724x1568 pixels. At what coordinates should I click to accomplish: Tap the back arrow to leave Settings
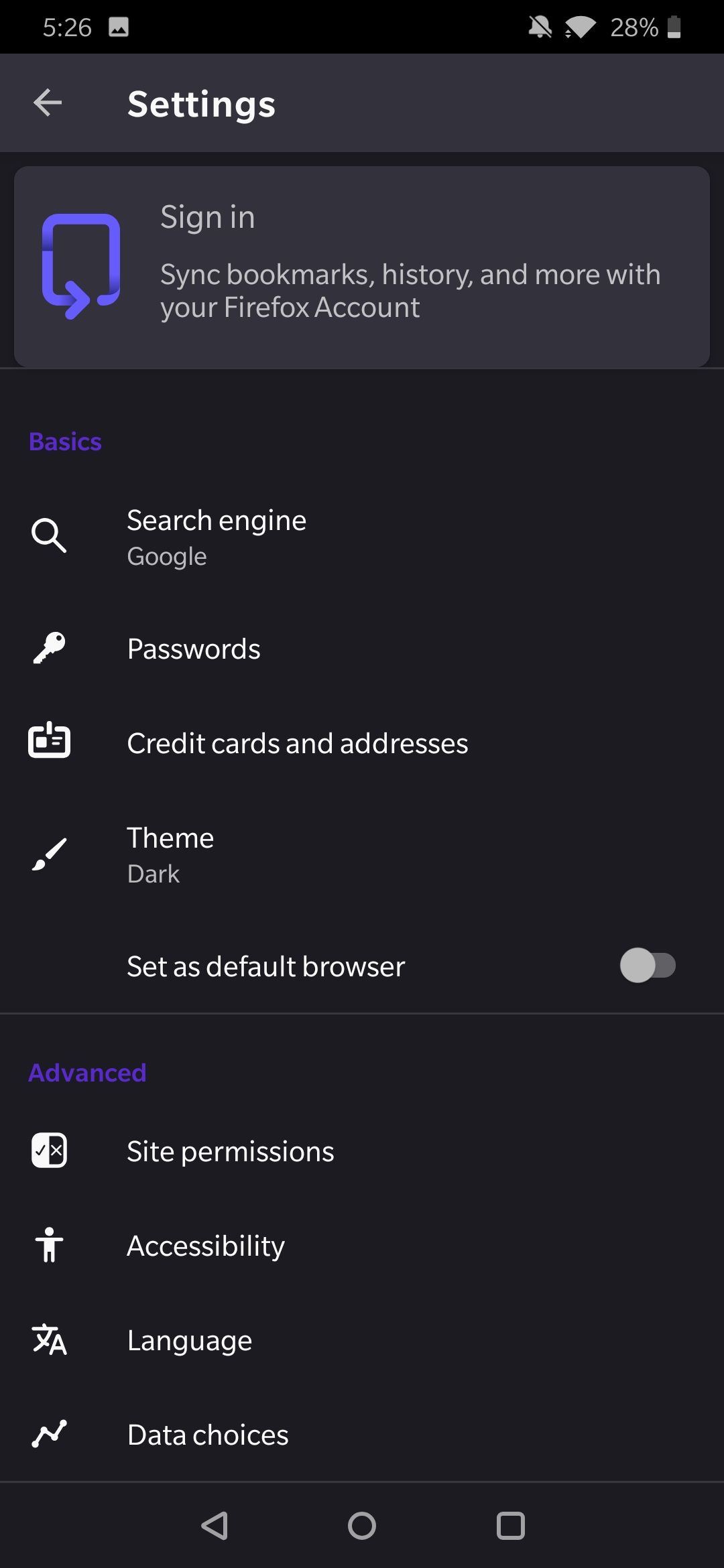point(47,103)
